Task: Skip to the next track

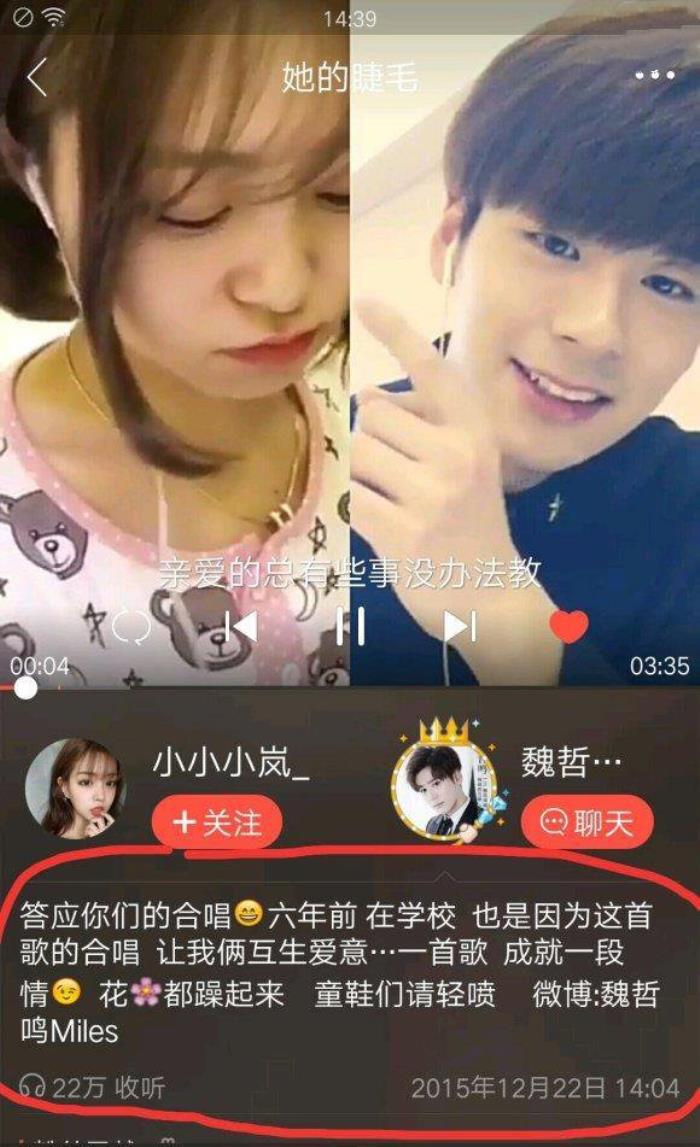Action: [460, 627]
